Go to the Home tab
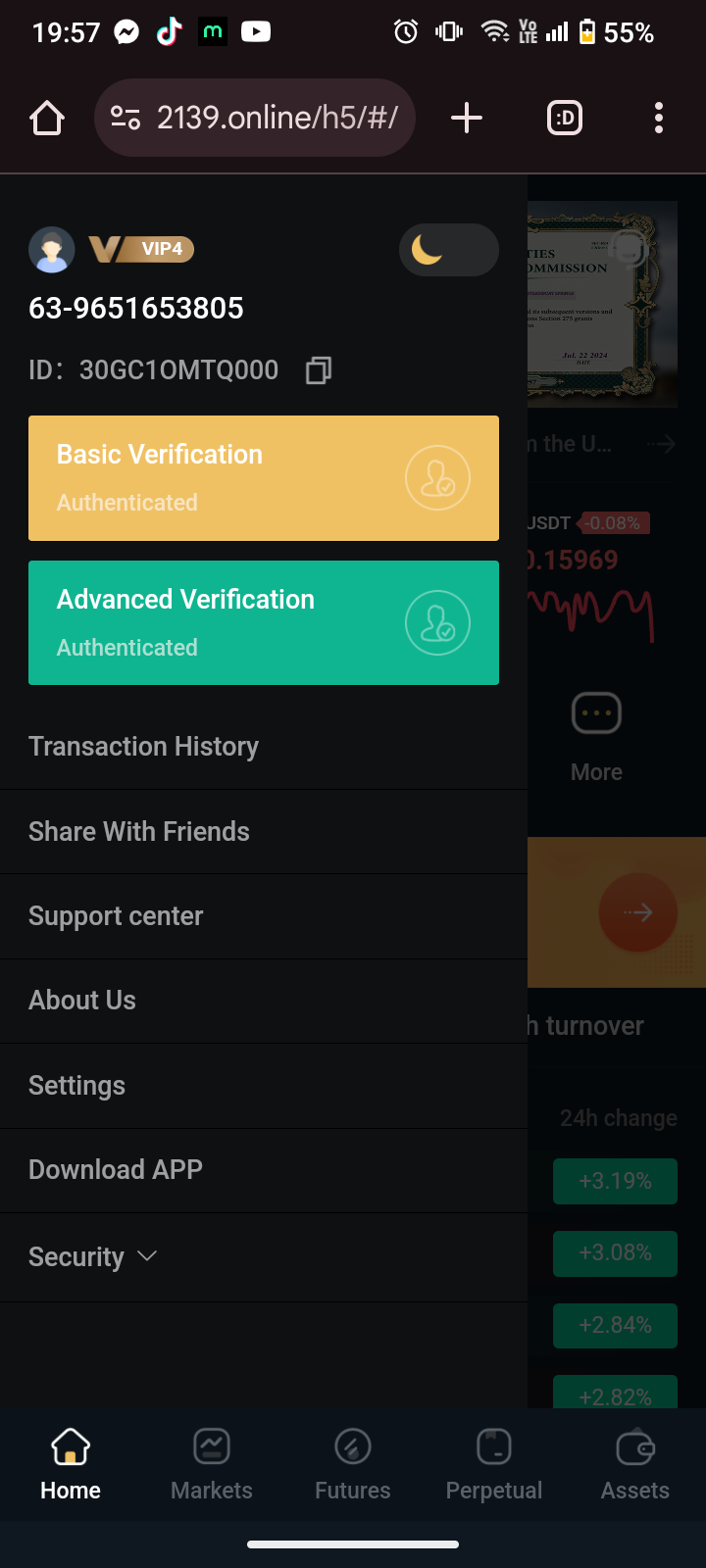This screenshot has height=1568, width=706. coord(71,1464)
